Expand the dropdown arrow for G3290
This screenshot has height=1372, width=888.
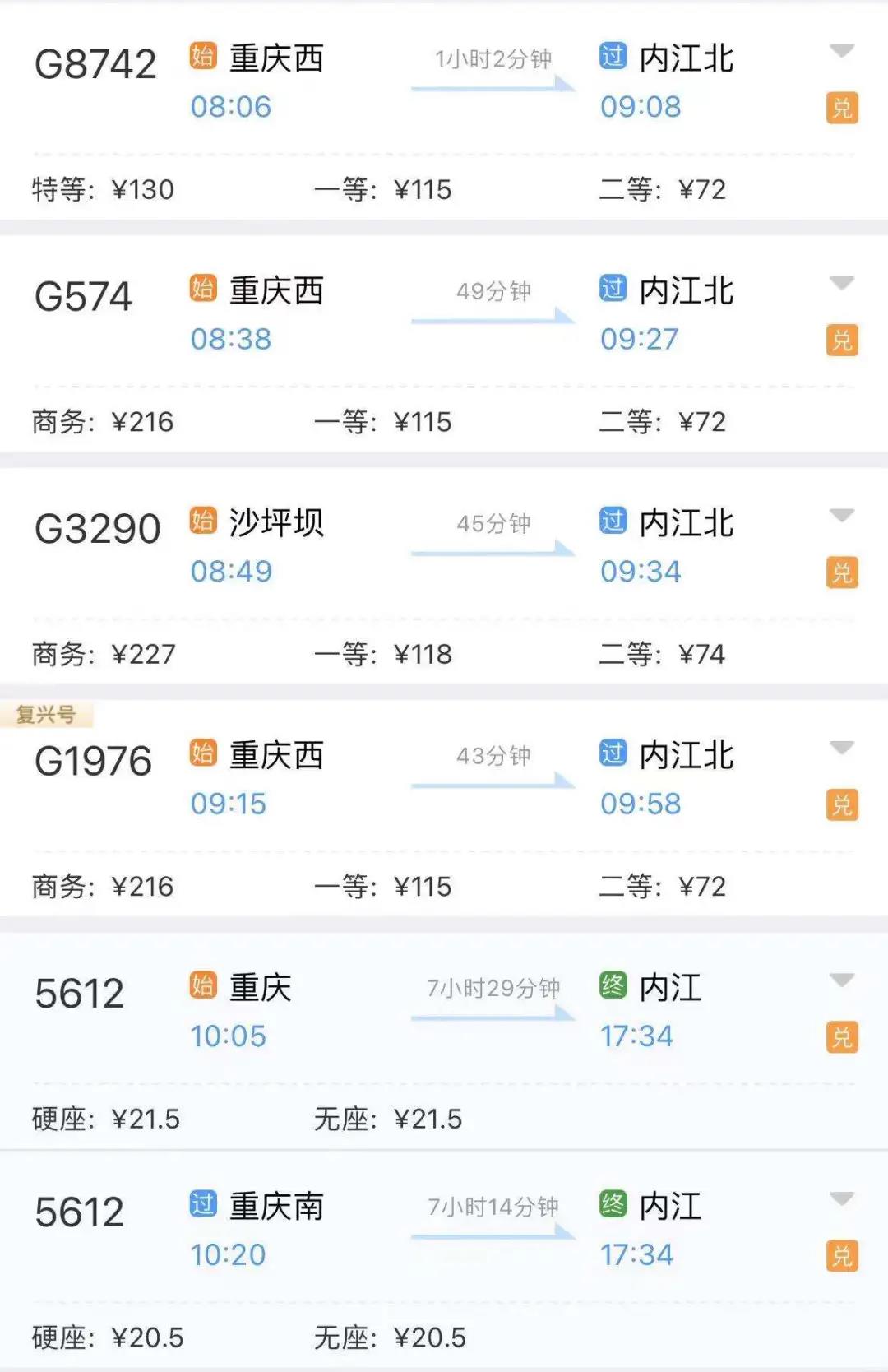[842, 516]
